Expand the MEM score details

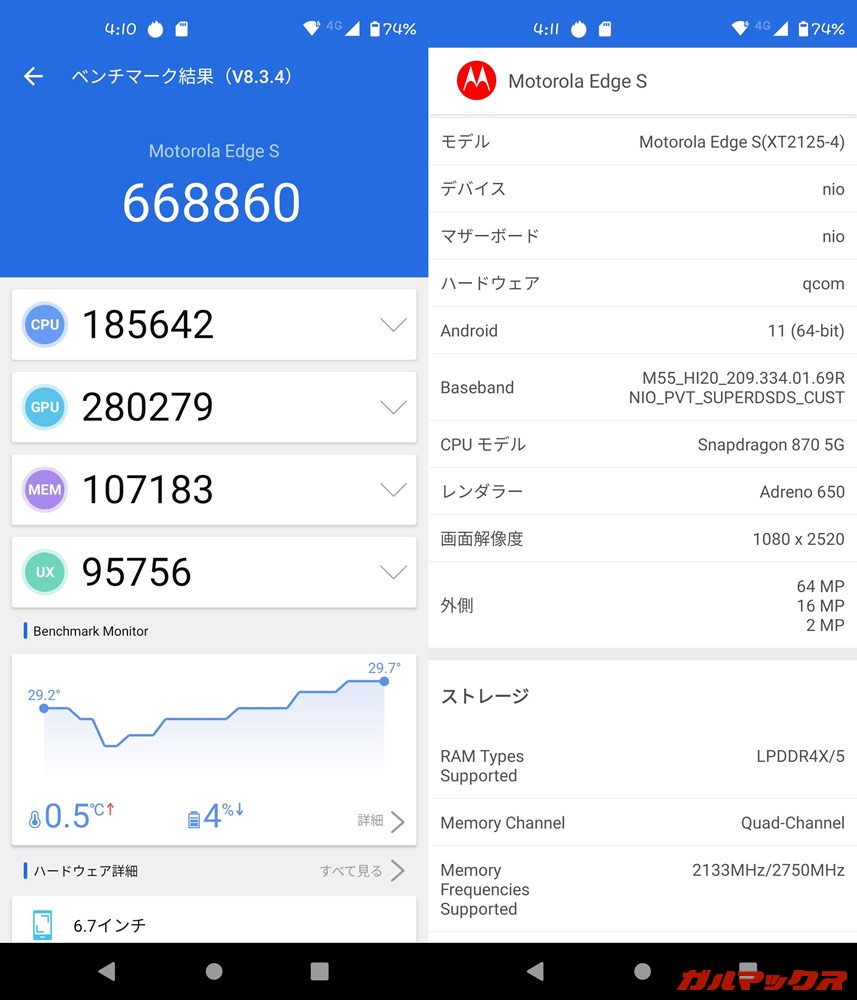click(392, 490)
